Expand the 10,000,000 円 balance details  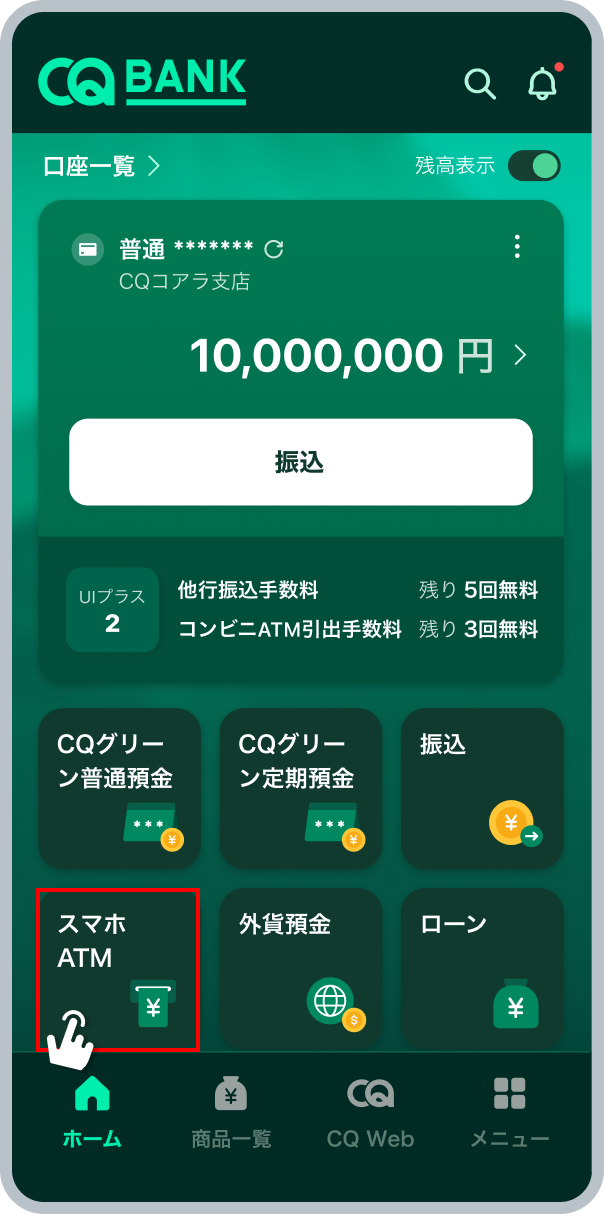pyautogui.click(x=520, y=355)
